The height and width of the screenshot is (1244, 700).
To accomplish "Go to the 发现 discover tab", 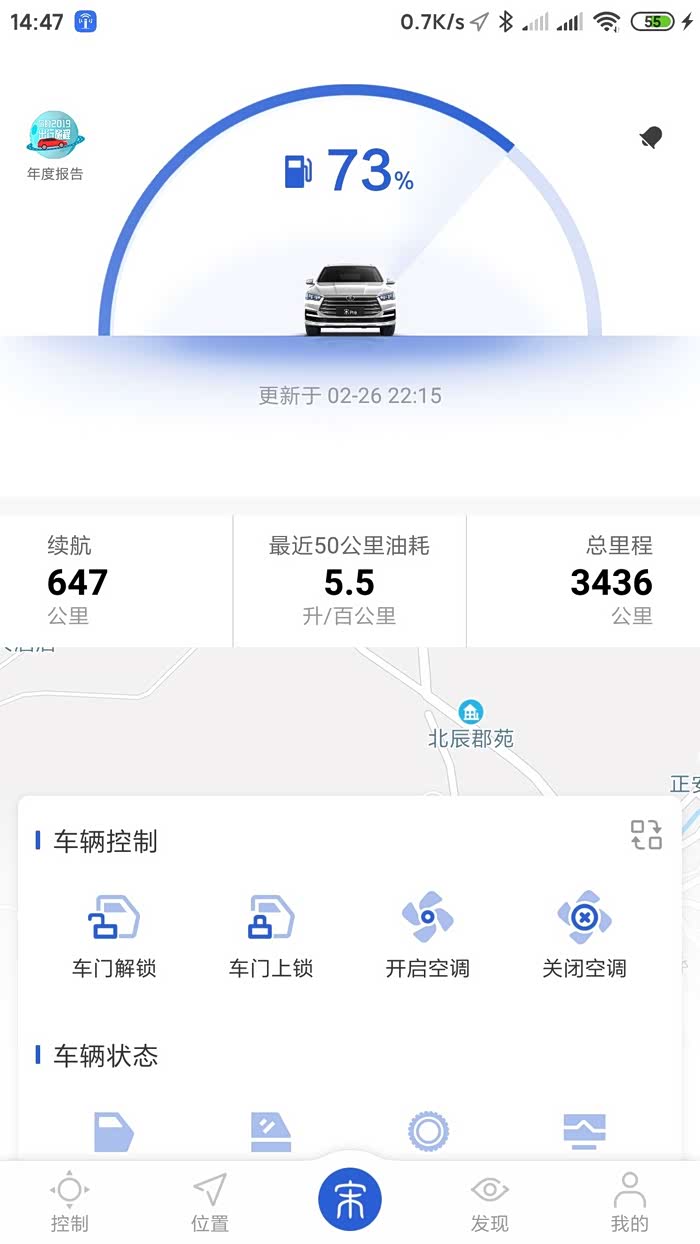I will pyautogui.click(x=490, y=1203).
